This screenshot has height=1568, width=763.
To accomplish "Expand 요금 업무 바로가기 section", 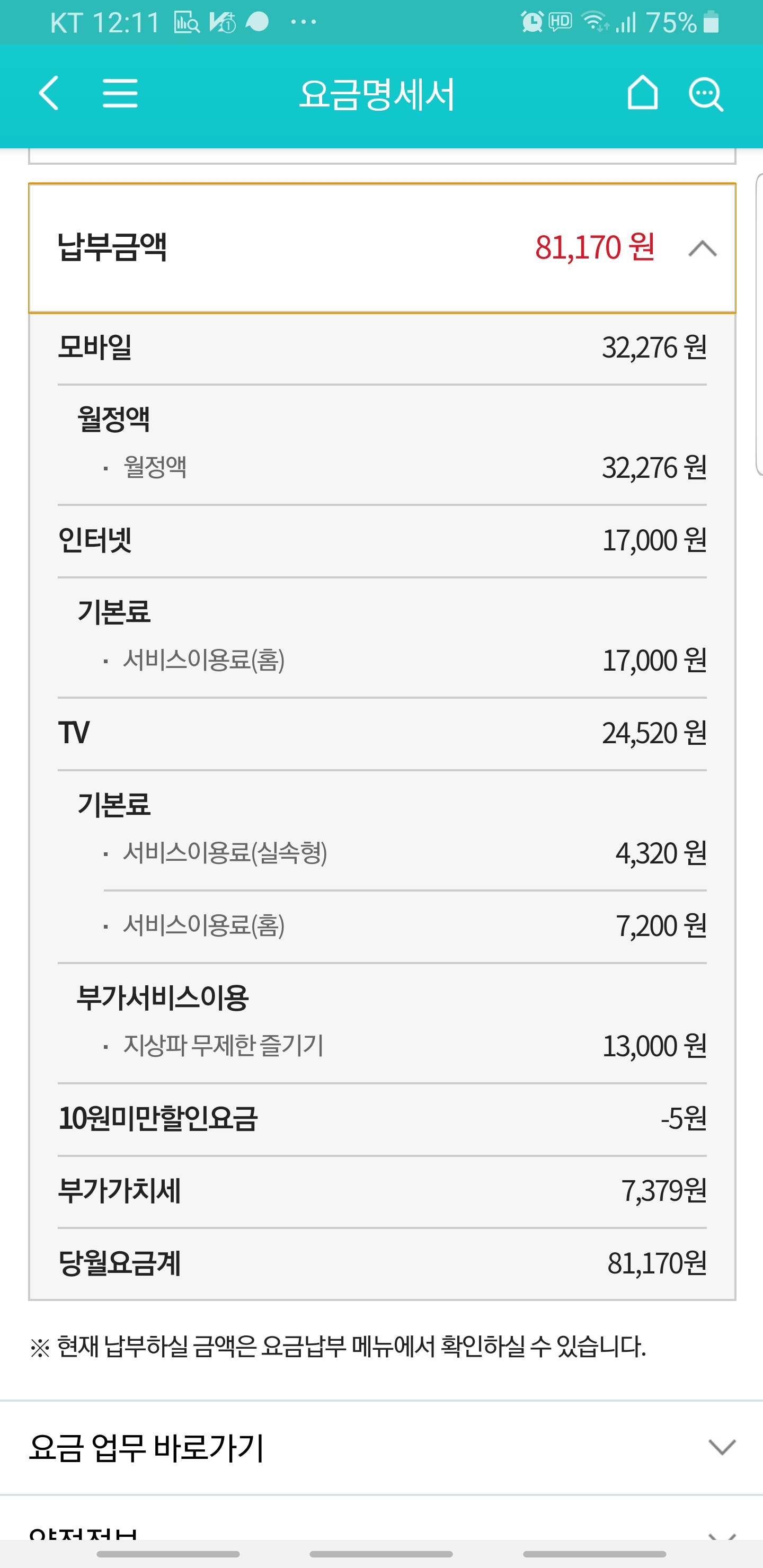I will click(x=722, y=1447).
